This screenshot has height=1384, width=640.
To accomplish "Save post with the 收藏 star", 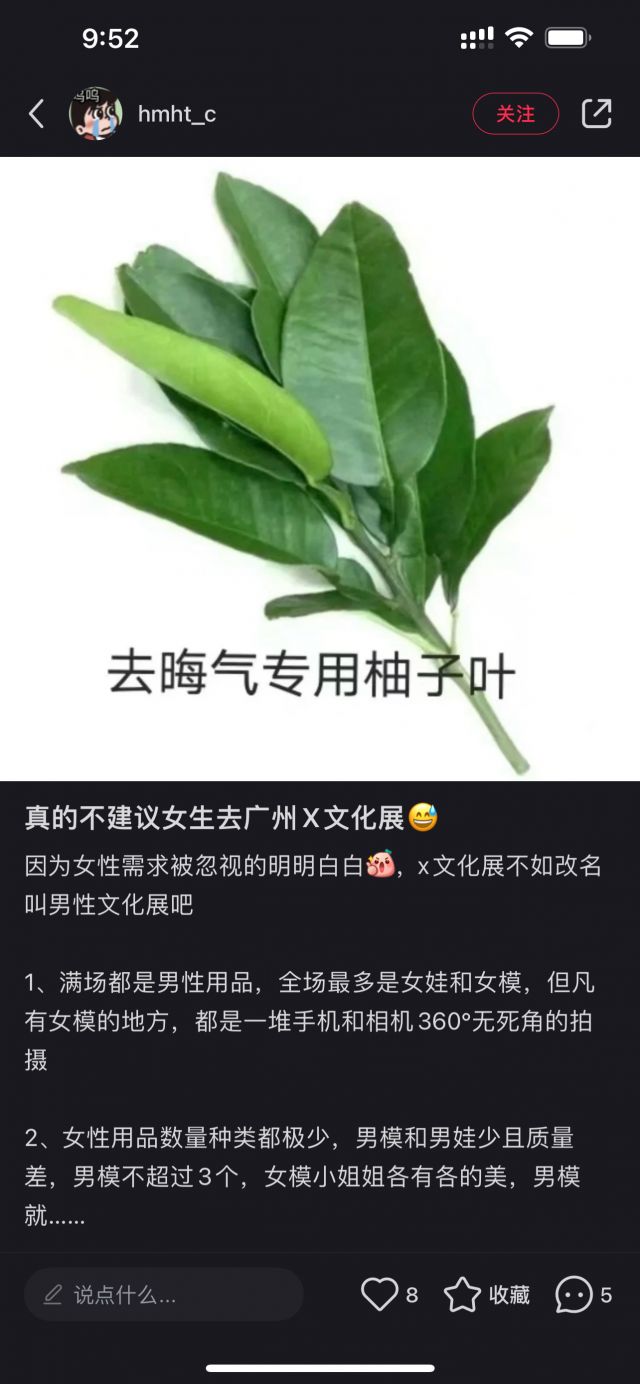I will [463, 1295].
